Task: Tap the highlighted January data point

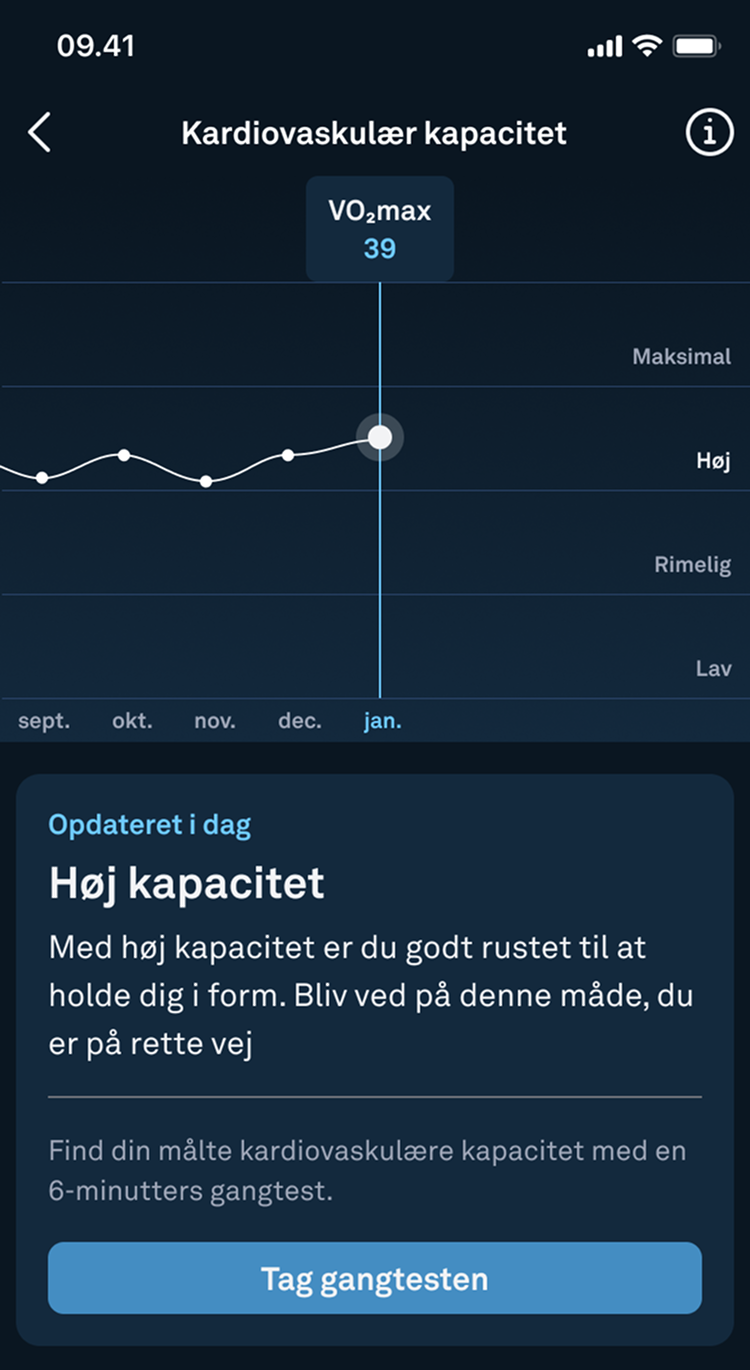Action: [380, 437]
